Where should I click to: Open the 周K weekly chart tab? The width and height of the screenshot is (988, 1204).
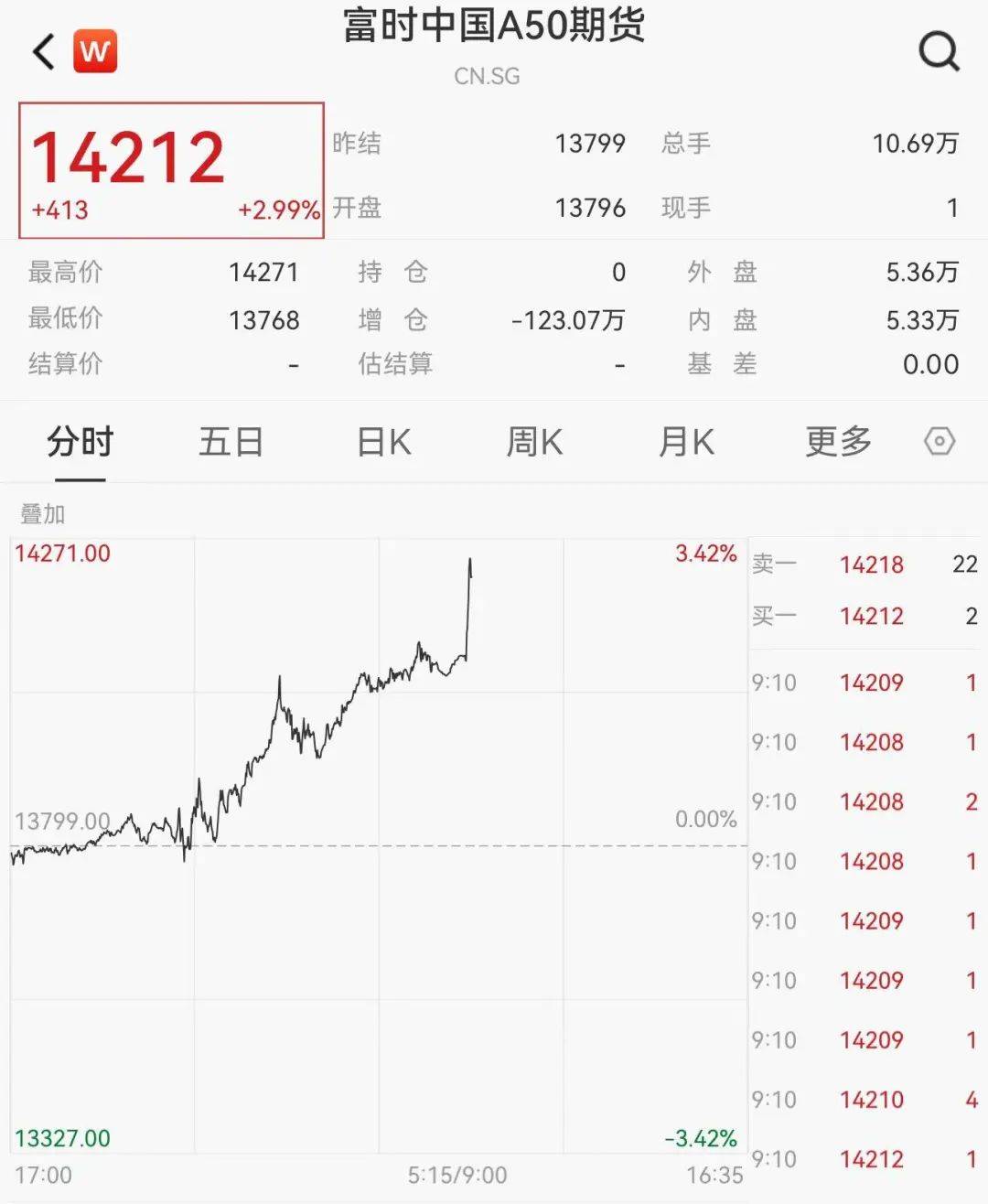click(x=533, y=442)
